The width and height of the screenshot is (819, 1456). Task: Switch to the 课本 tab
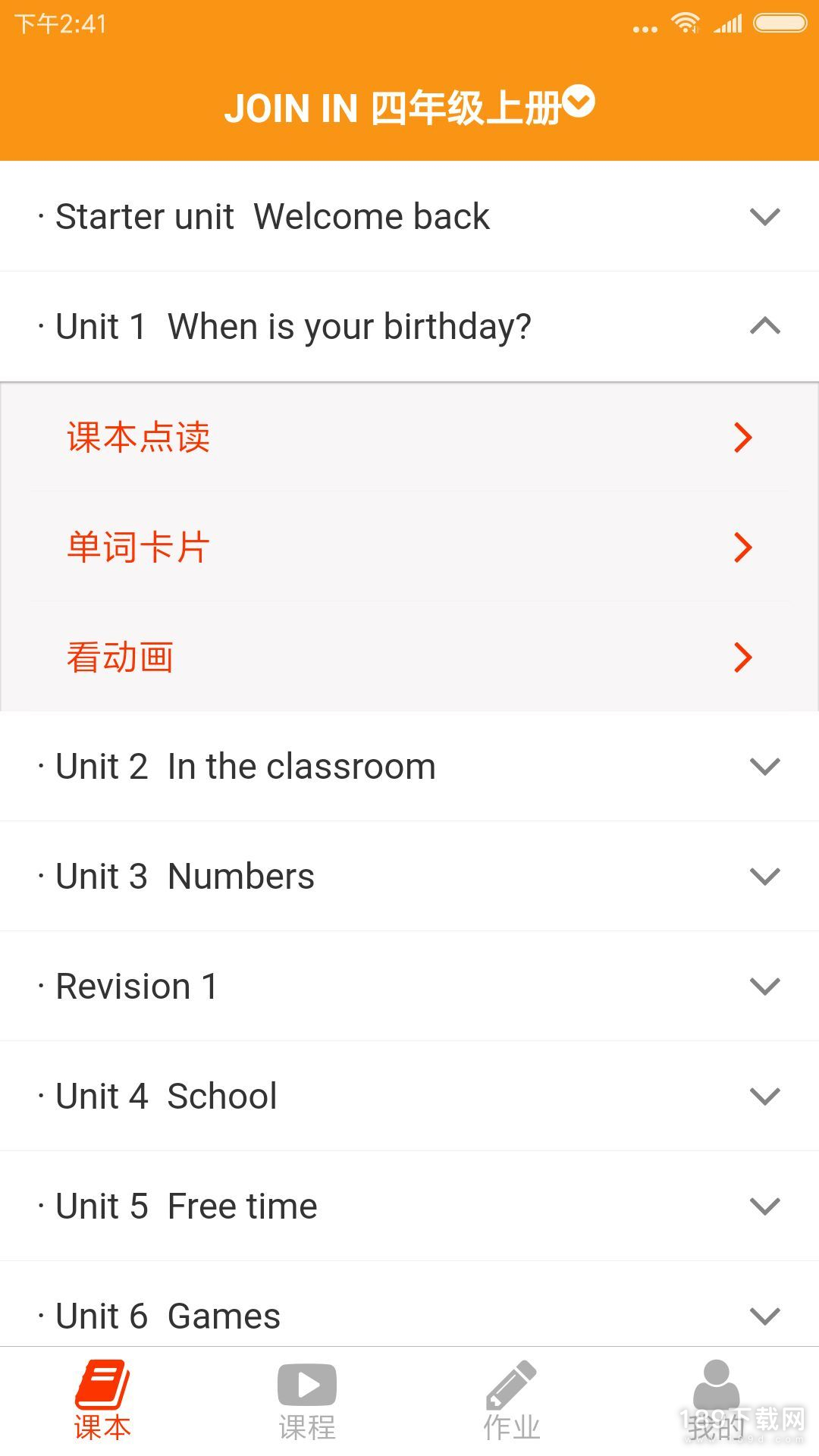click(x=102, y=1401)
